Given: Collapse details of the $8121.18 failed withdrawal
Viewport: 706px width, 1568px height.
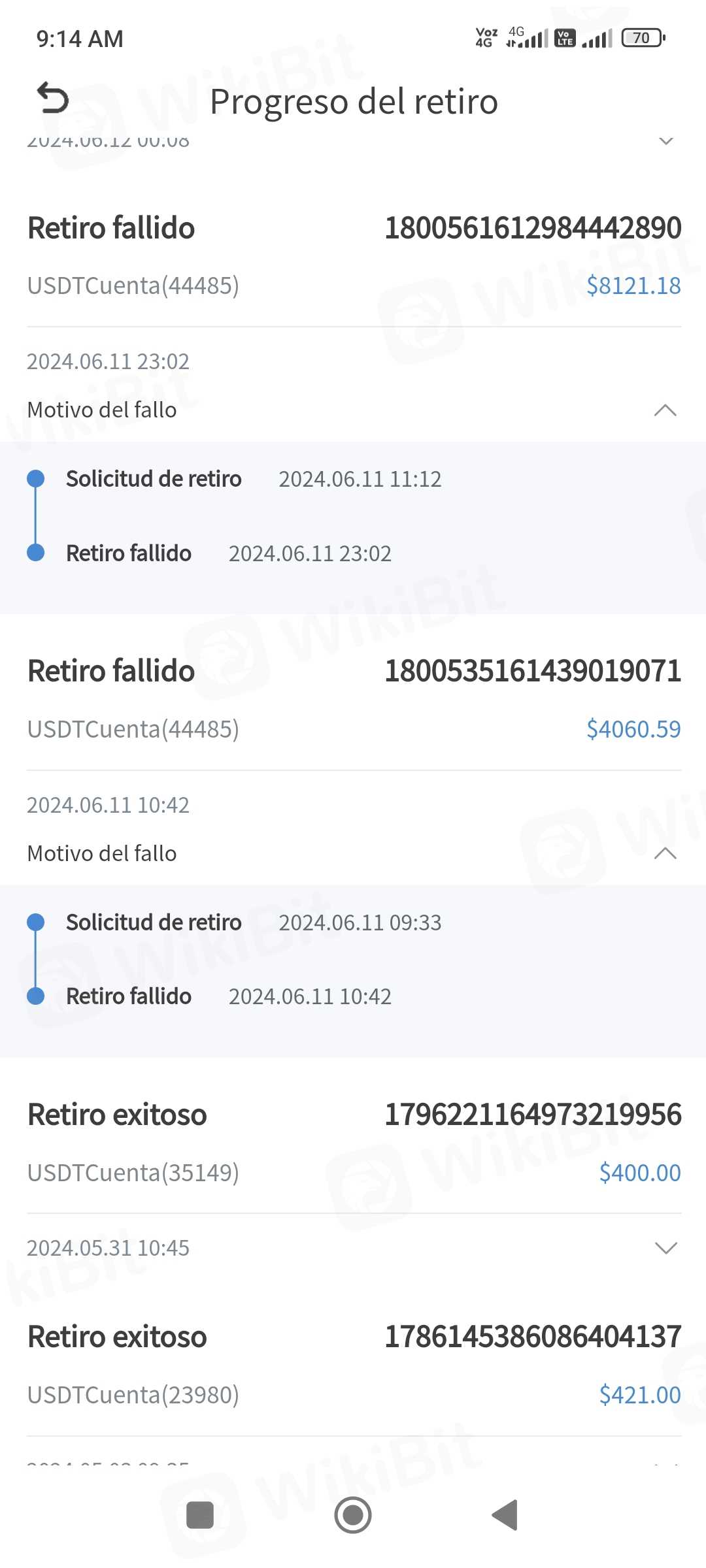Looking at the screenshot, I should (x=665, y=410).
